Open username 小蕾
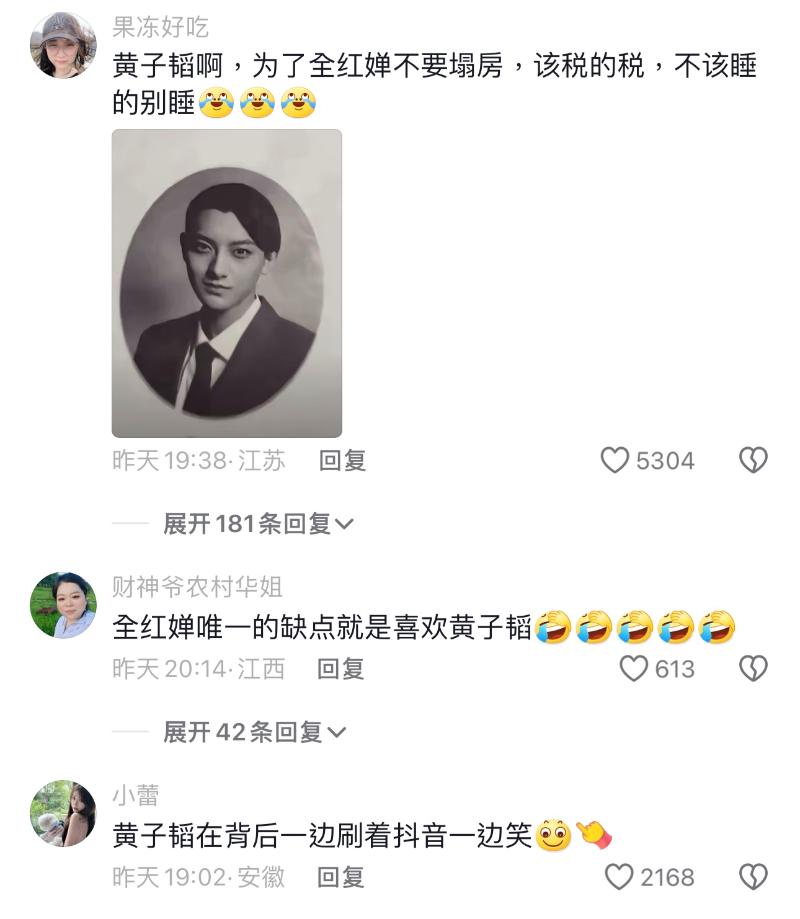The image size is (800, 919). [135, 796]
